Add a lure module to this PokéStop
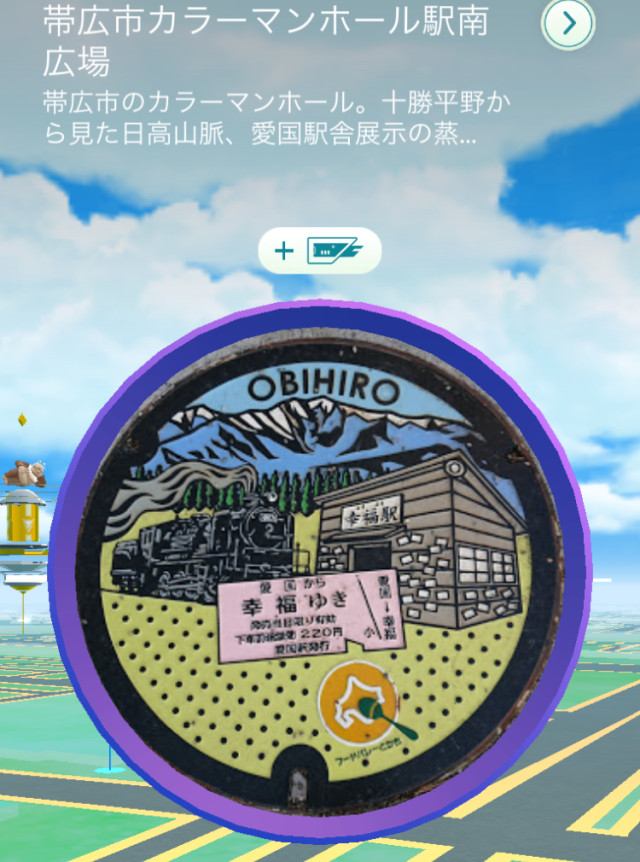Screen dimensions: 640x862 pyautogui.click(x=320, y=251)
